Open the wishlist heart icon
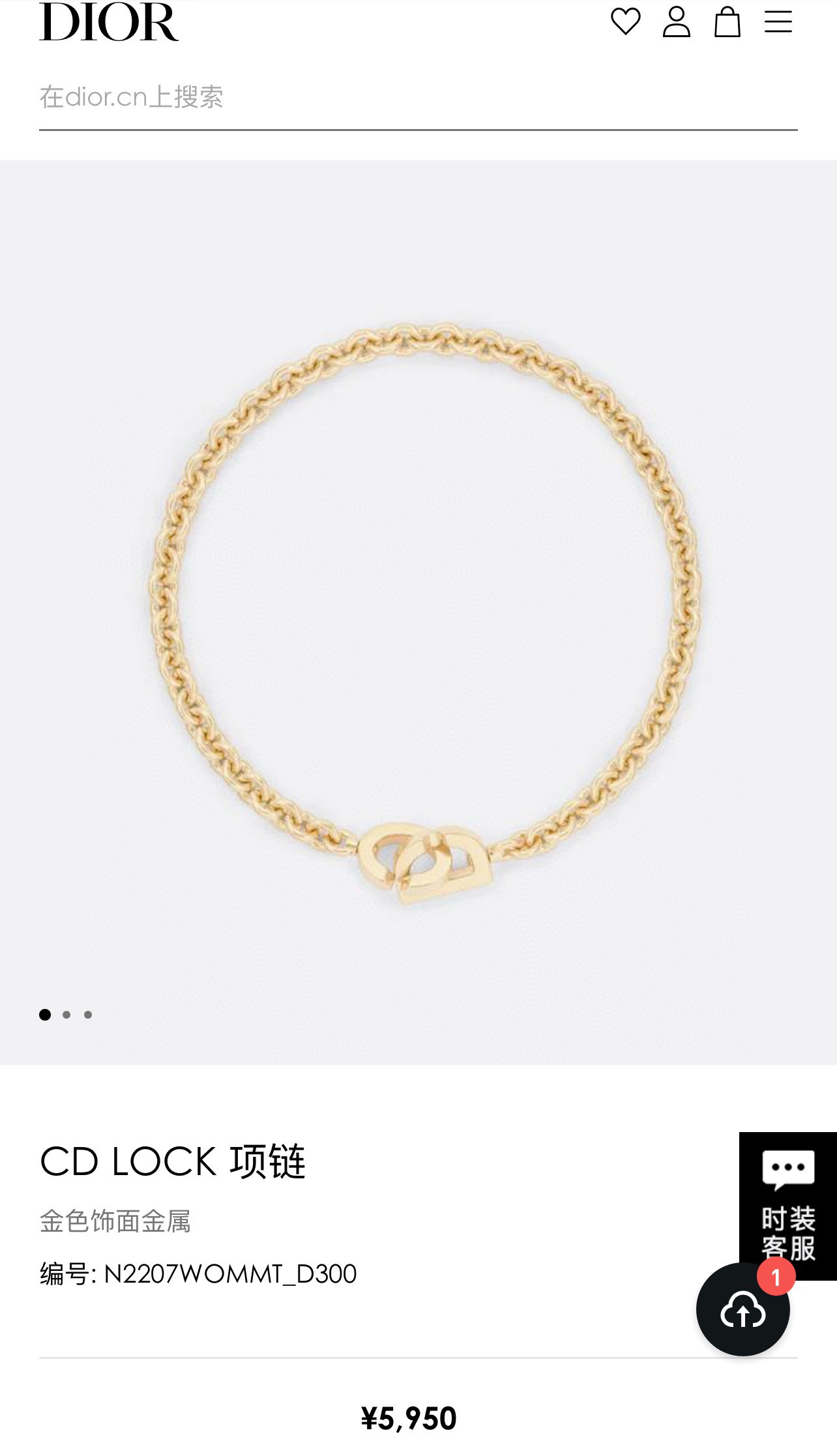This screenshot has height=1456, width=837. click(625, 22)
